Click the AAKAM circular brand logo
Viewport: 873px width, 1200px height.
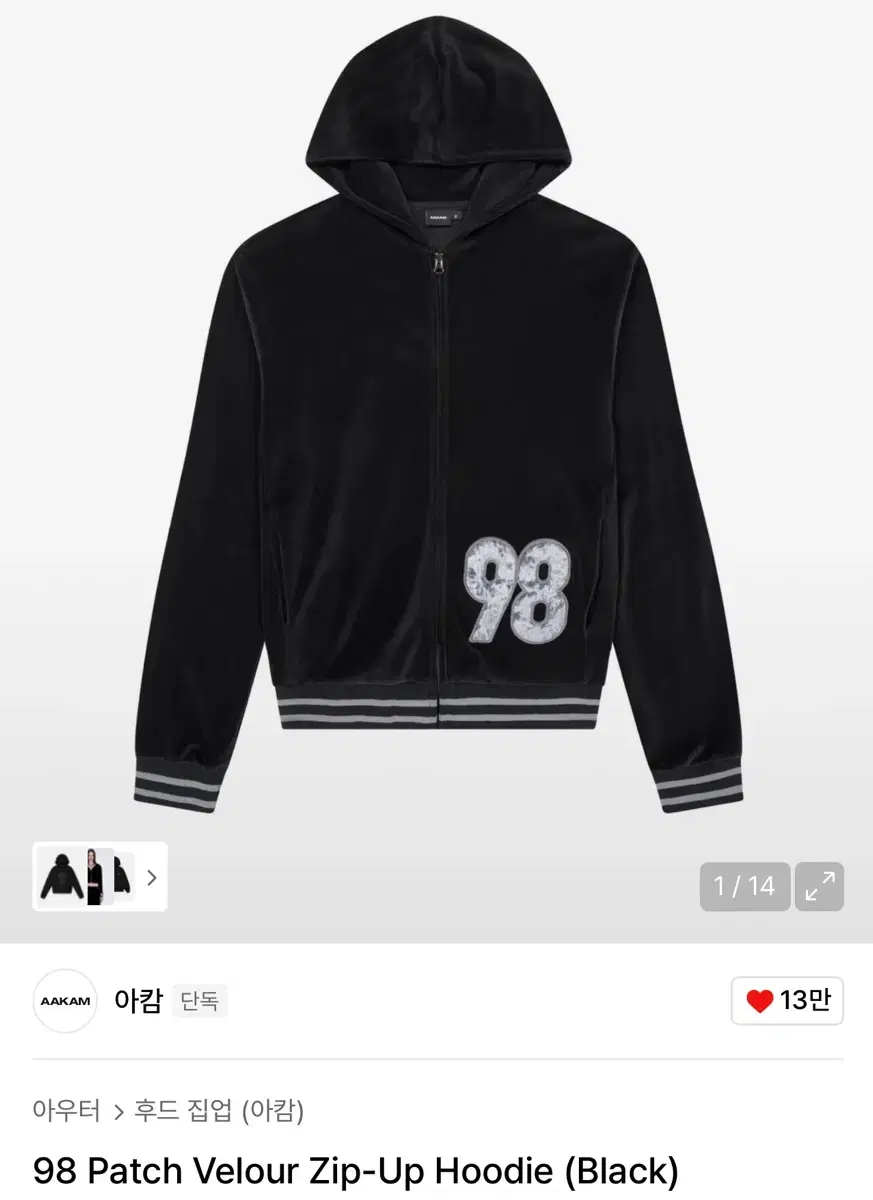pos(64,1001)
